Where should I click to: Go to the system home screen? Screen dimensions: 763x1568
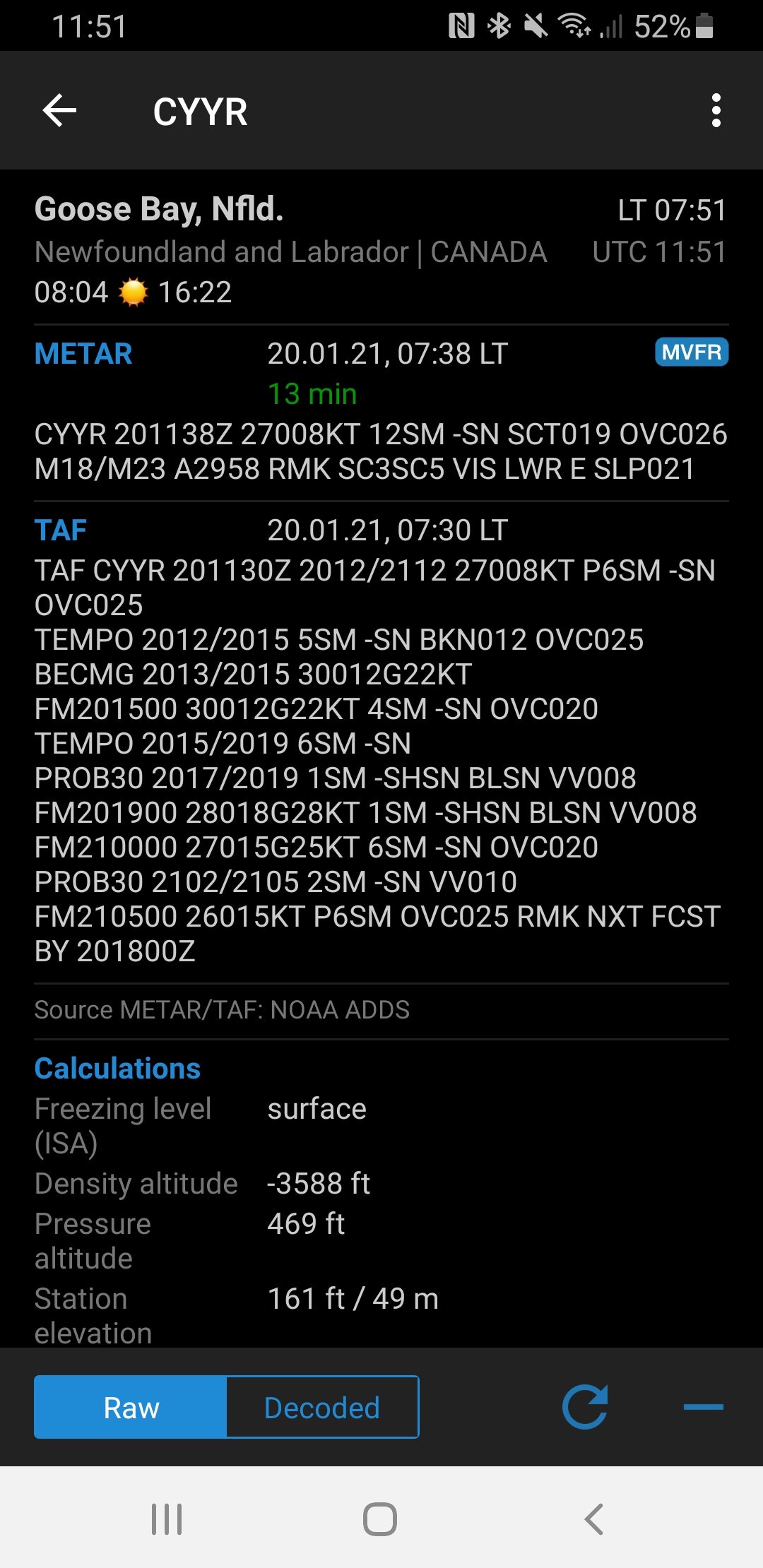tap(380, 1519)
